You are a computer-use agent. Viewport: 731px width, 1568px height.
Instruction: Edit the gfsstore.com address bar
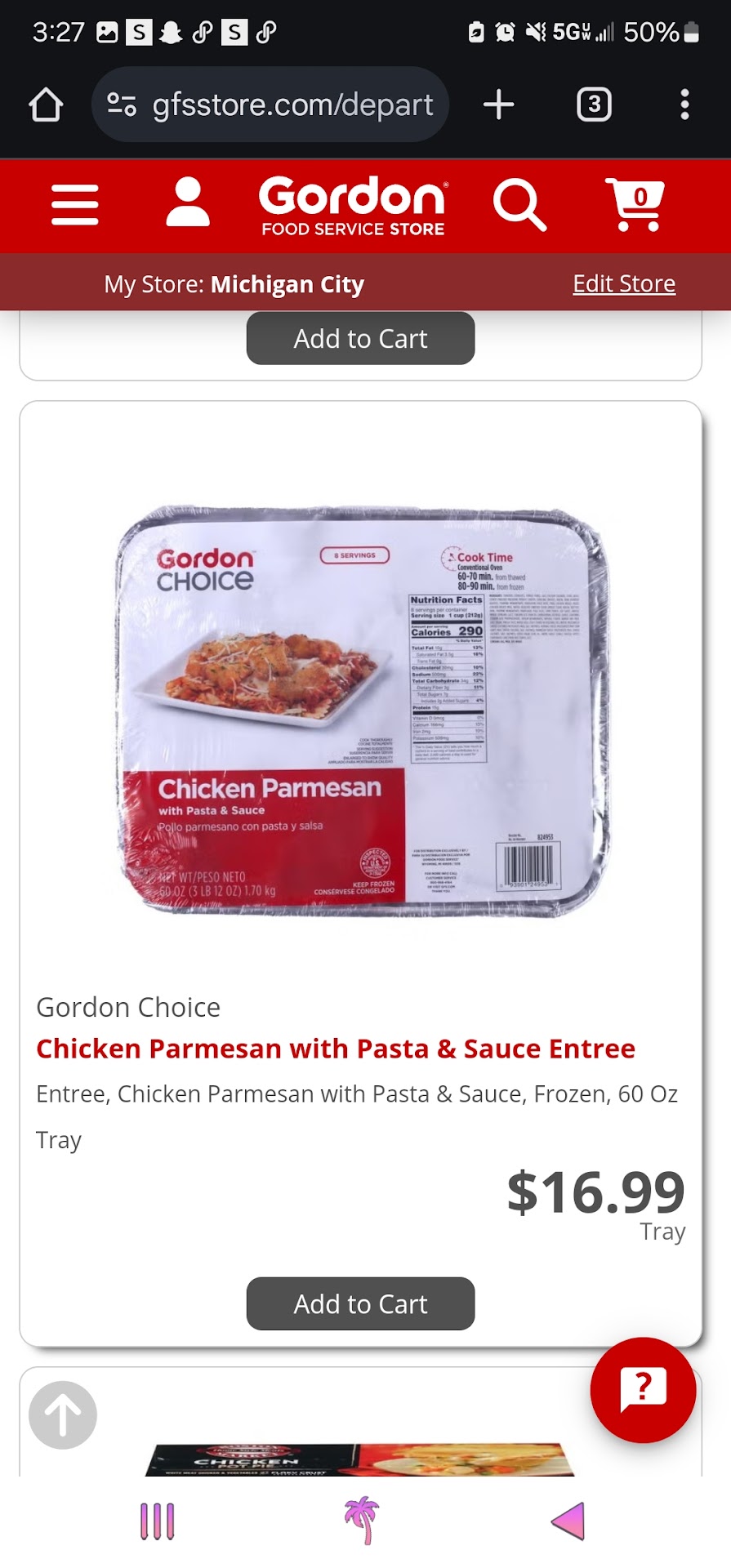point(278,105)
